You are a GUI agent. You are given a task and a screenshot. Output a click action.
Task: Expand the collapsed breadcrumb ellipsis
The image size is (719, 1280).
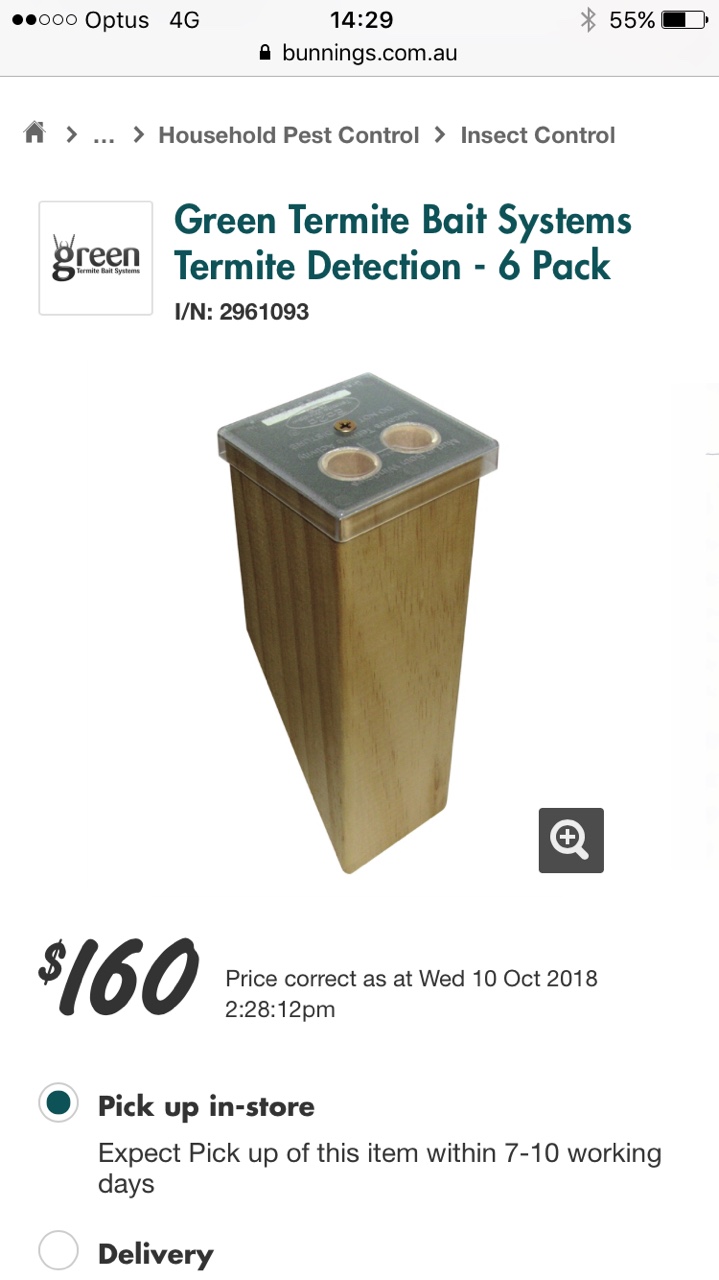(103, 135)
